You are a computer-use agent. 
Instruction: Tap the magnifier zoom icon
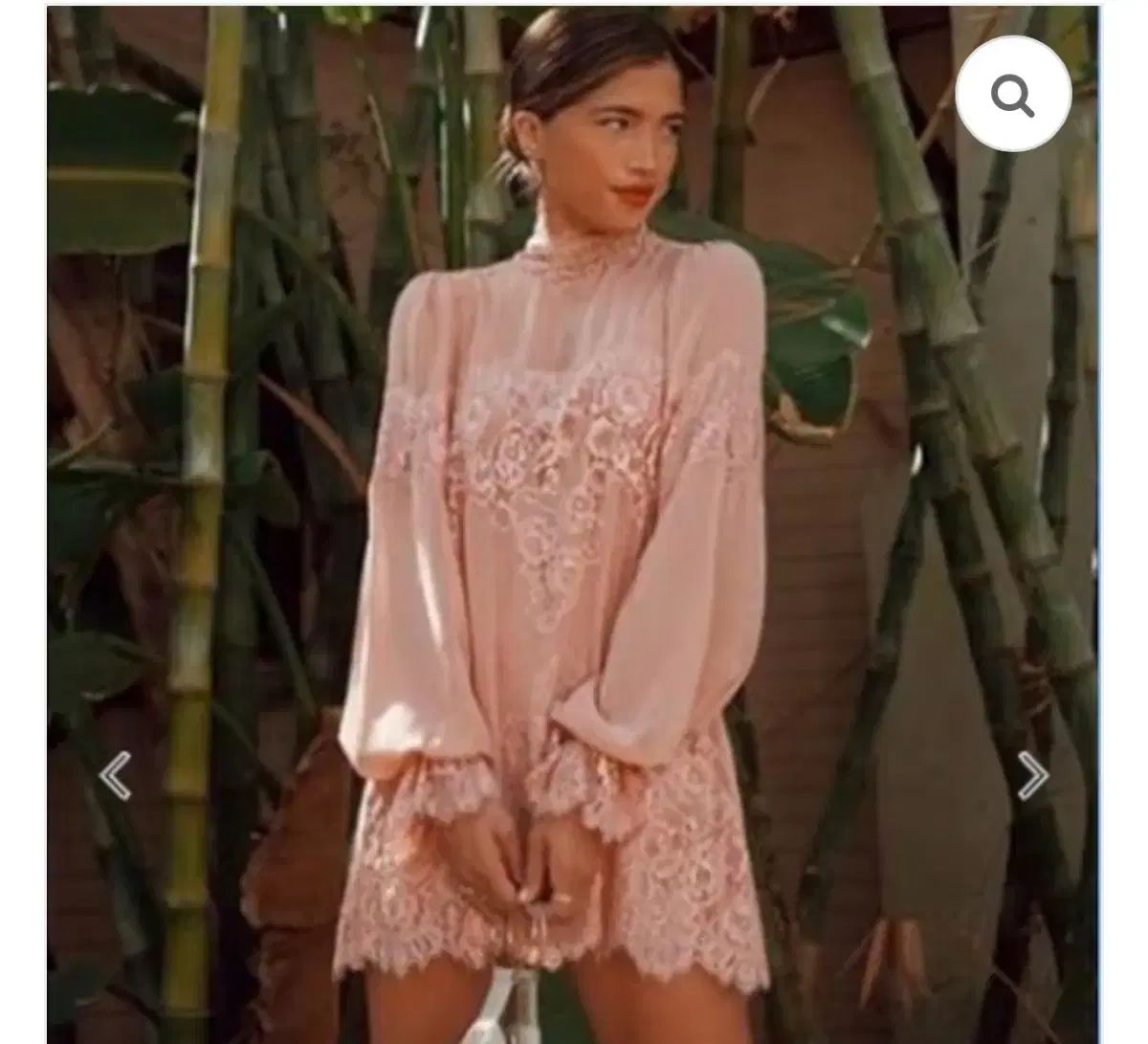[1012, 95]
